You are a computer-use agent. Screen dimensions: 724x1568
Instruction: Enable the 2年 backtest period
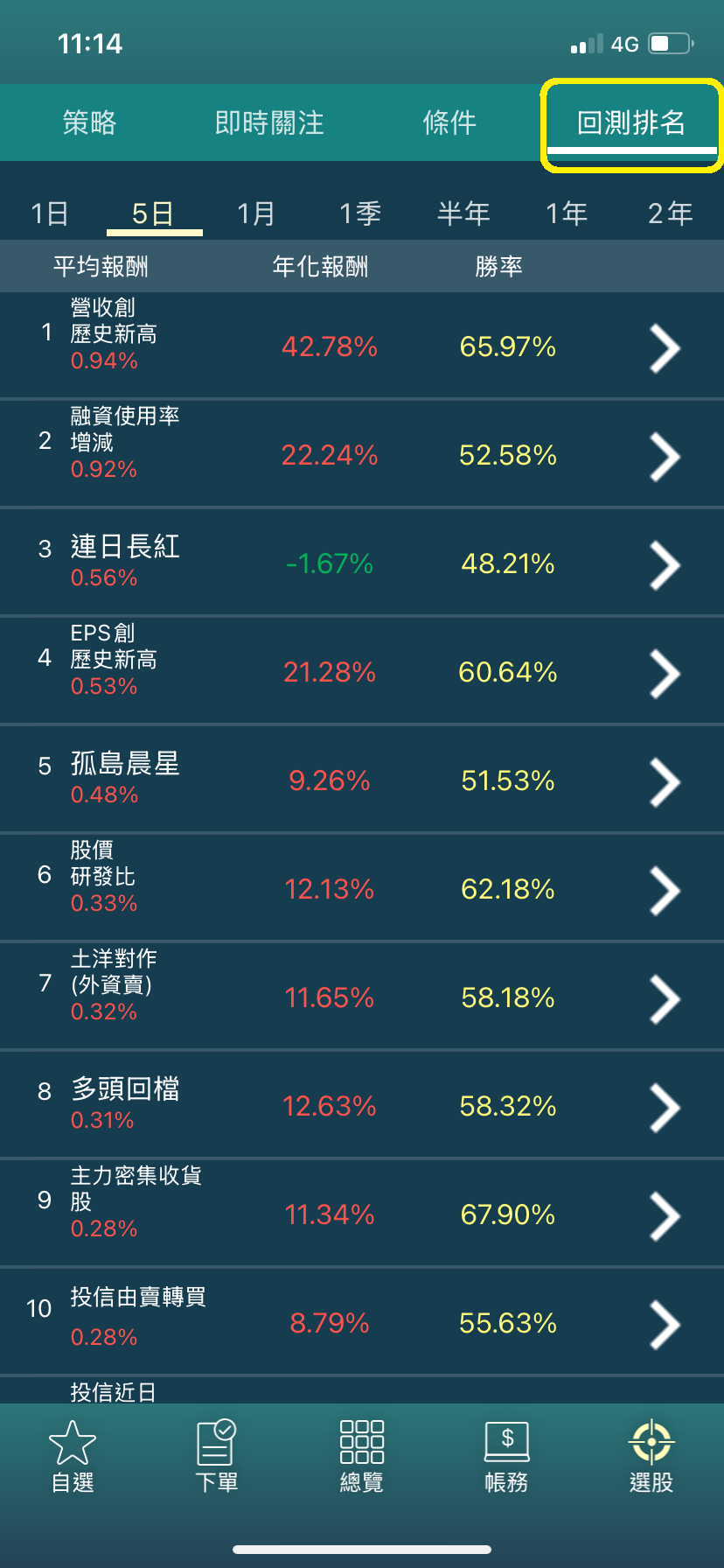point(670,212)
